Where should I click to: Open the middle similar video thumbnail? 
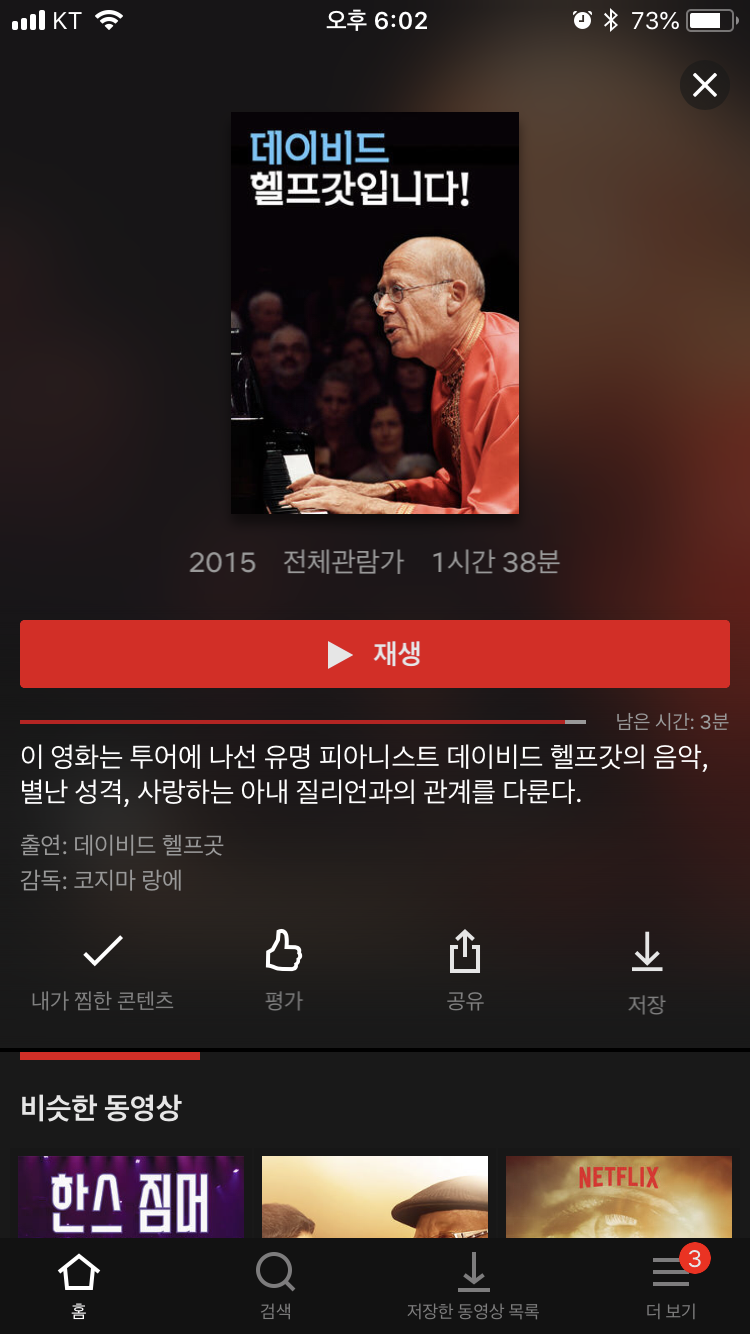click(x=375, y=1197)
